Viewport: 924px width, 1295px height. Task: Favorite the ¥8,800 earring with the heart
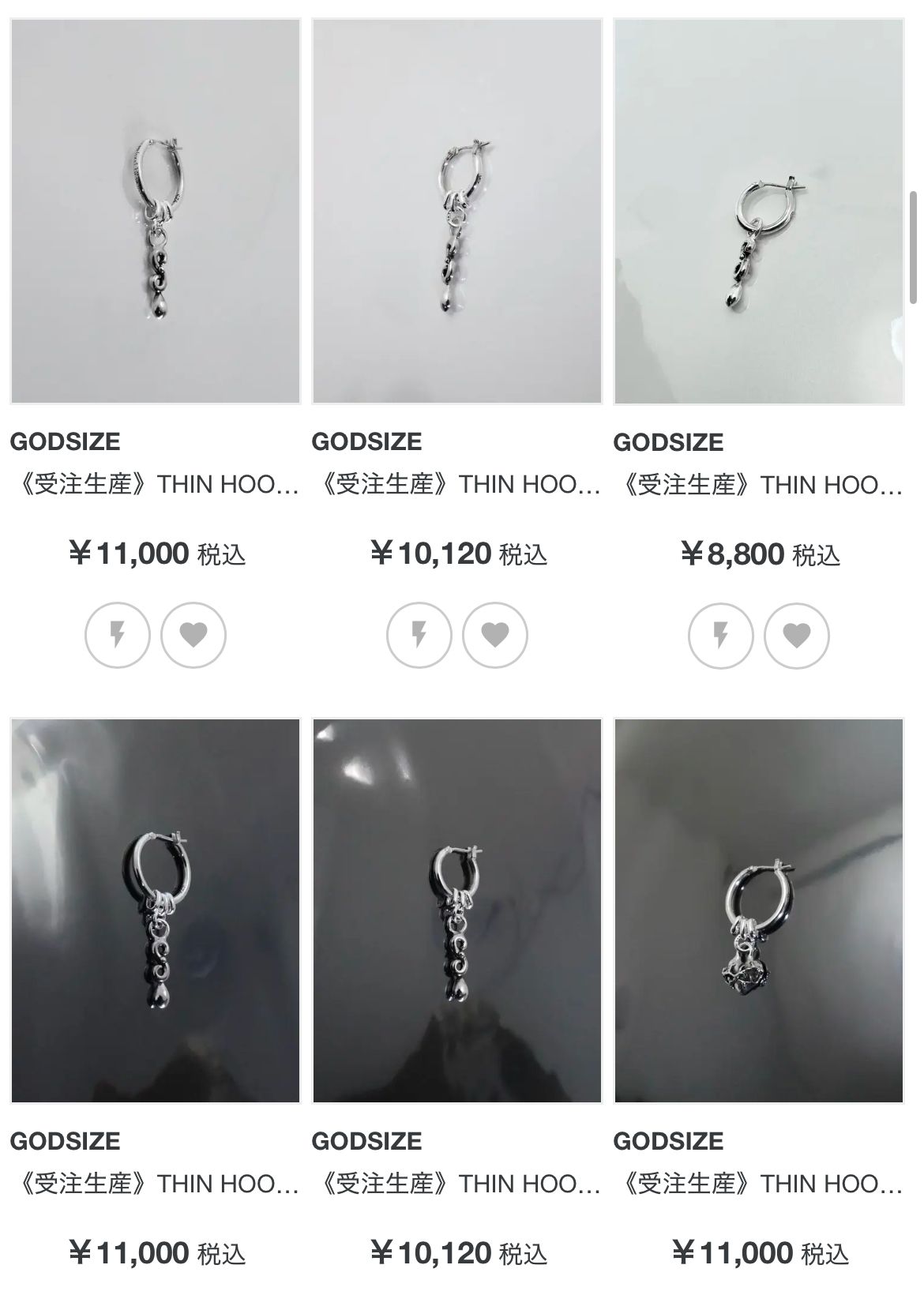coord(797,635)
